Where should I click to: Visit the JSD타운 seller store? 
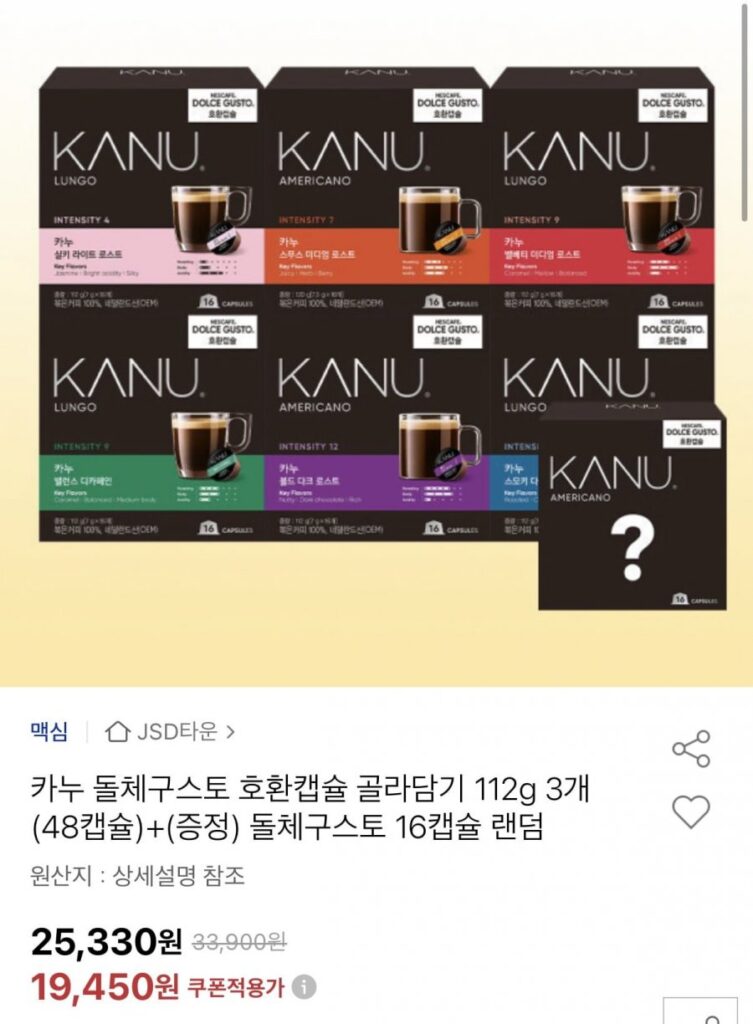(170, 732)
